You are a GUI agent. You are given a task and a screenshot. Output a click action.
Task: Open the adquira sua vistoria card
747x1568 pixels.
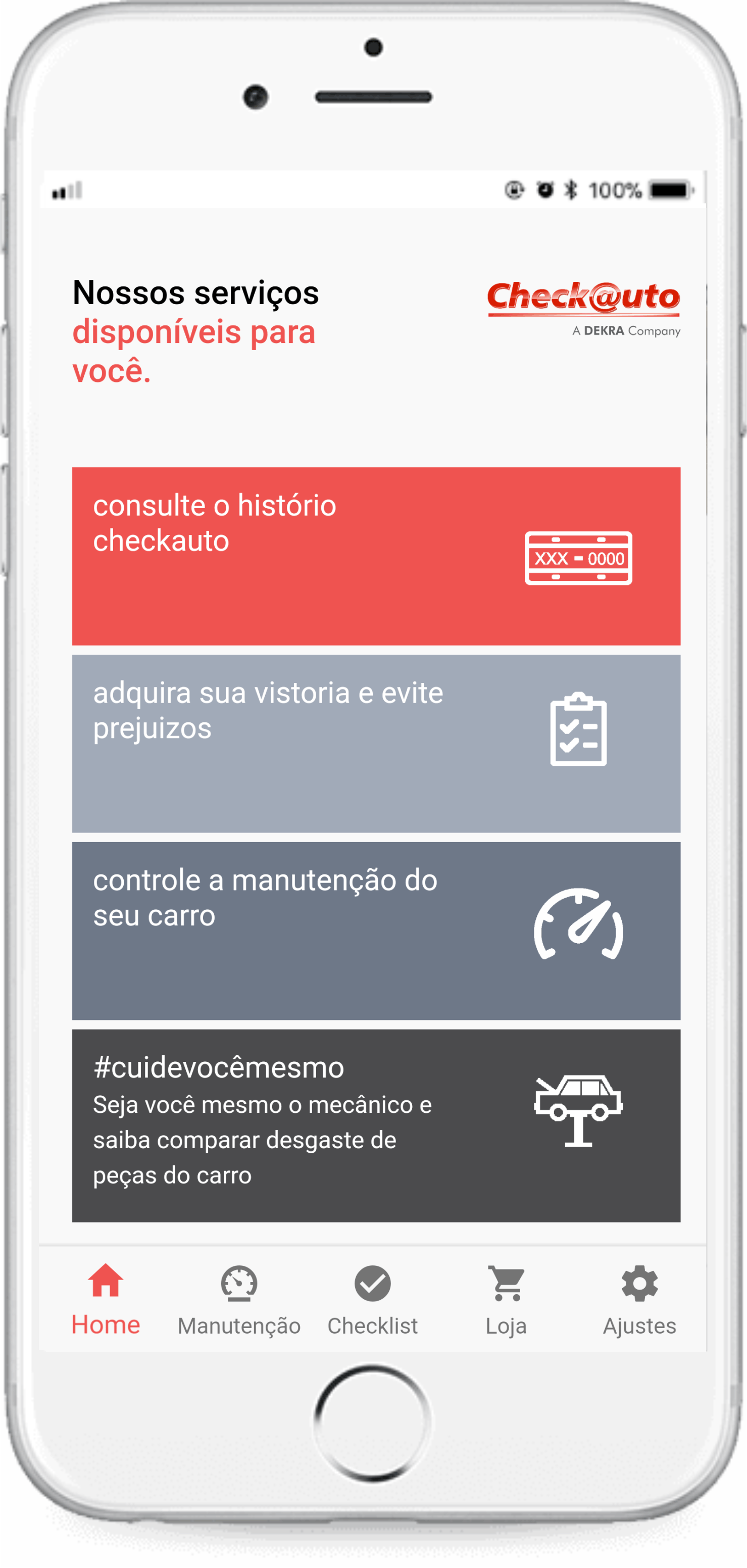point(376,743)
